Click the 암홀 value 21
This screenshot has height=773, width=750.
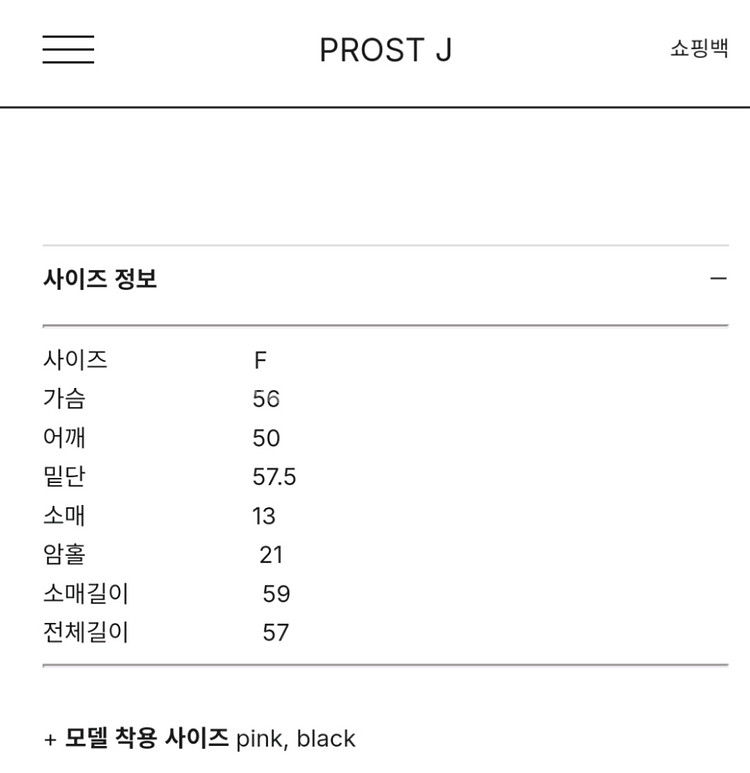pos(270,555)
